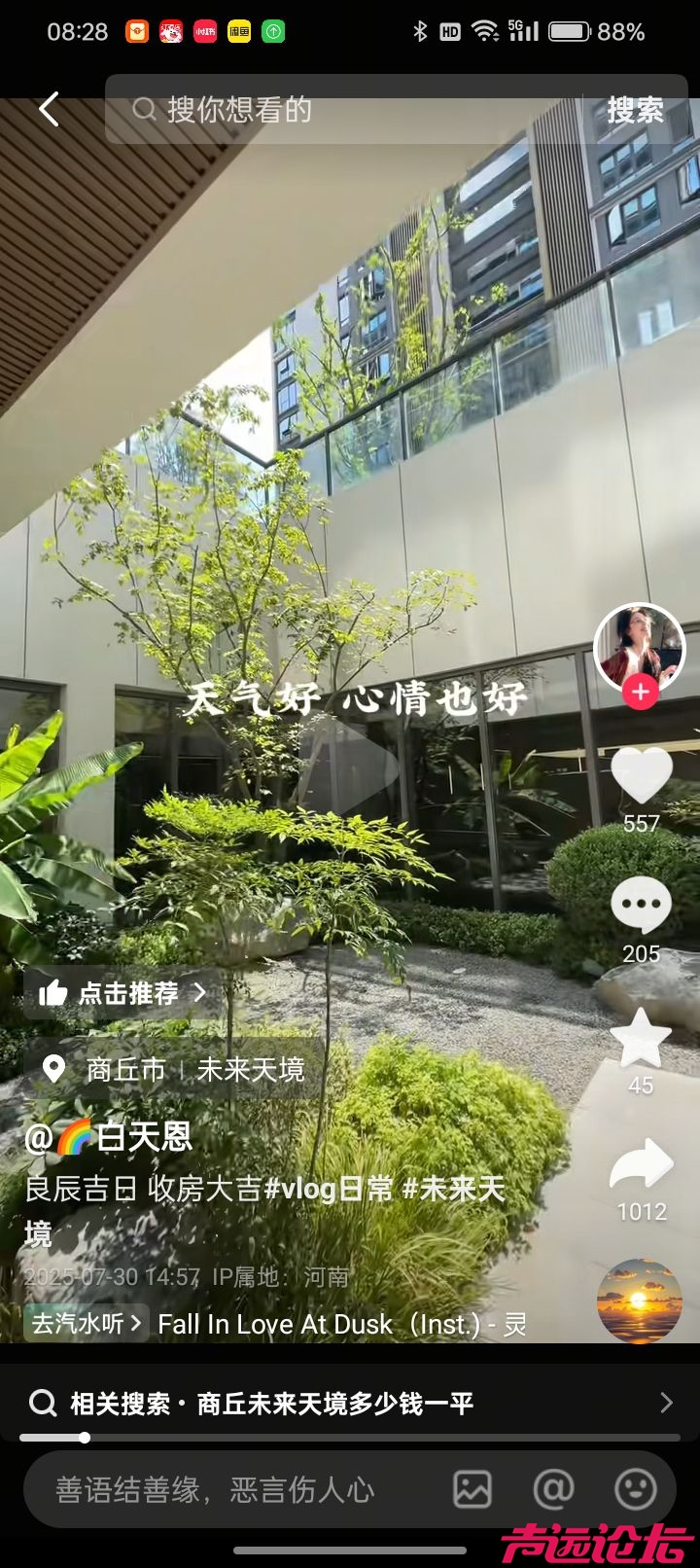
Task: Like this video with the heart icon
Action: coord(641,775)
